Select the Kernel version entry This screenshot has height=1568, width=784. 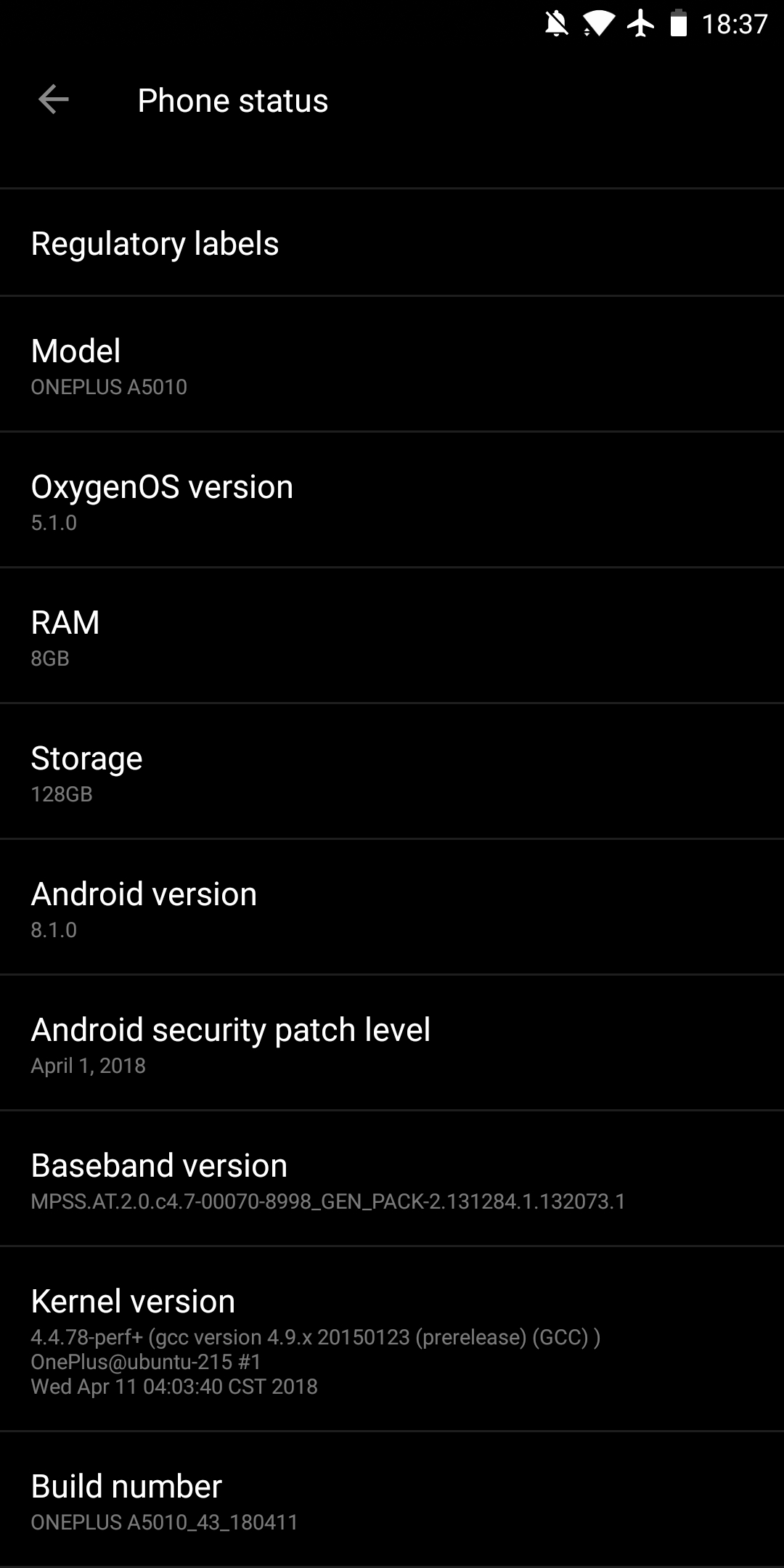pos(392,1339)
